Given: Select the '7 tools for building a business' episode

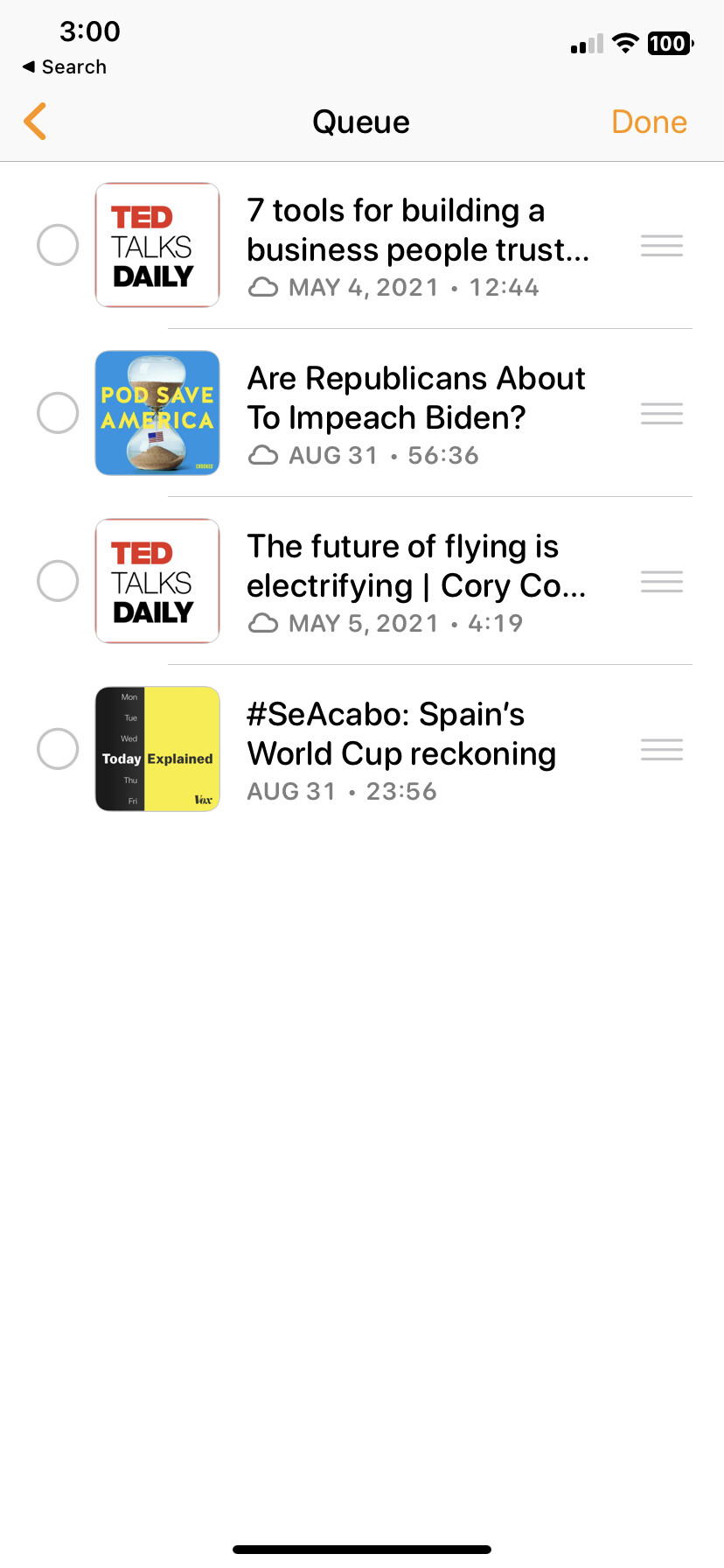Looking at the screenshot, I should click(58, 245).
